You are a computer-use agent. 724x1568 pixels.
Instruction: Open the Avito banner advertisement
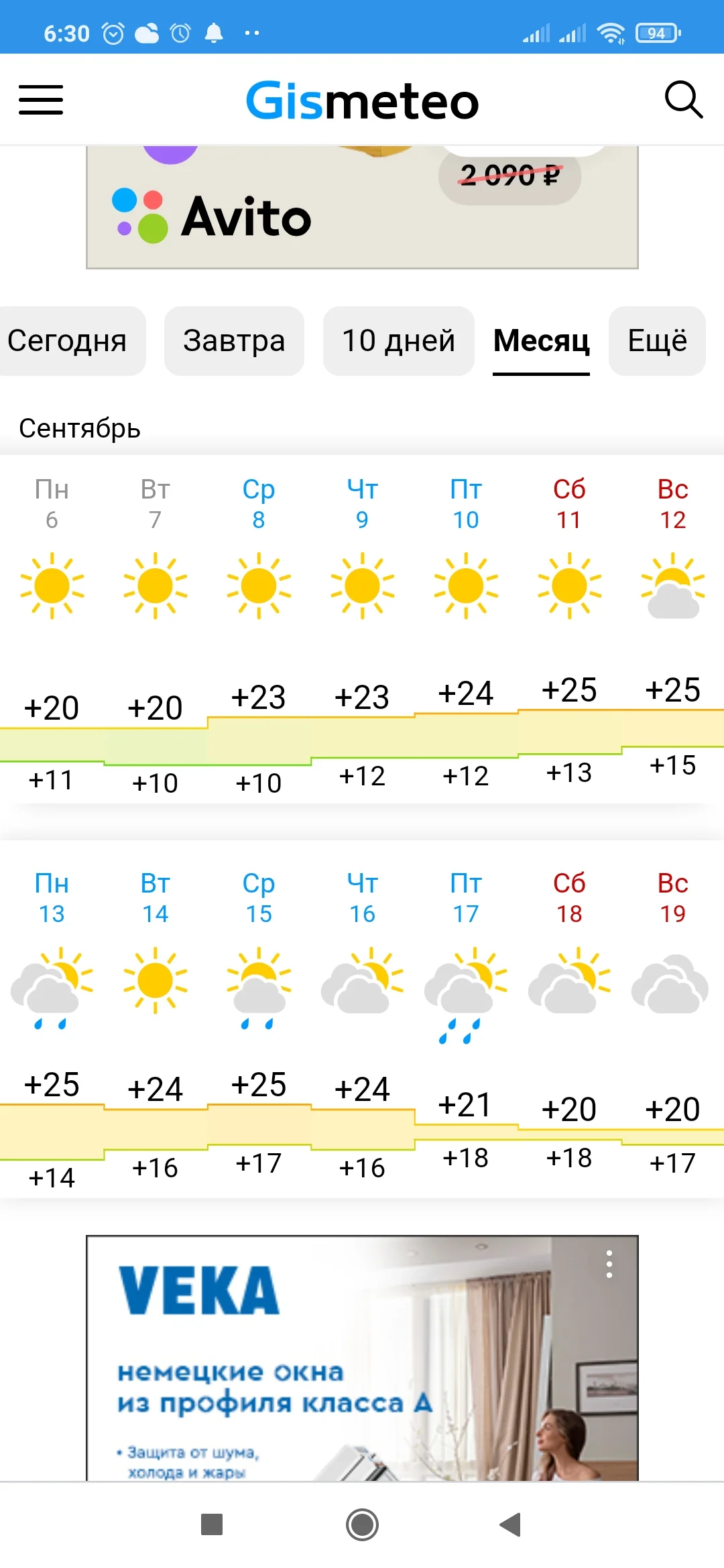[362, 208]
